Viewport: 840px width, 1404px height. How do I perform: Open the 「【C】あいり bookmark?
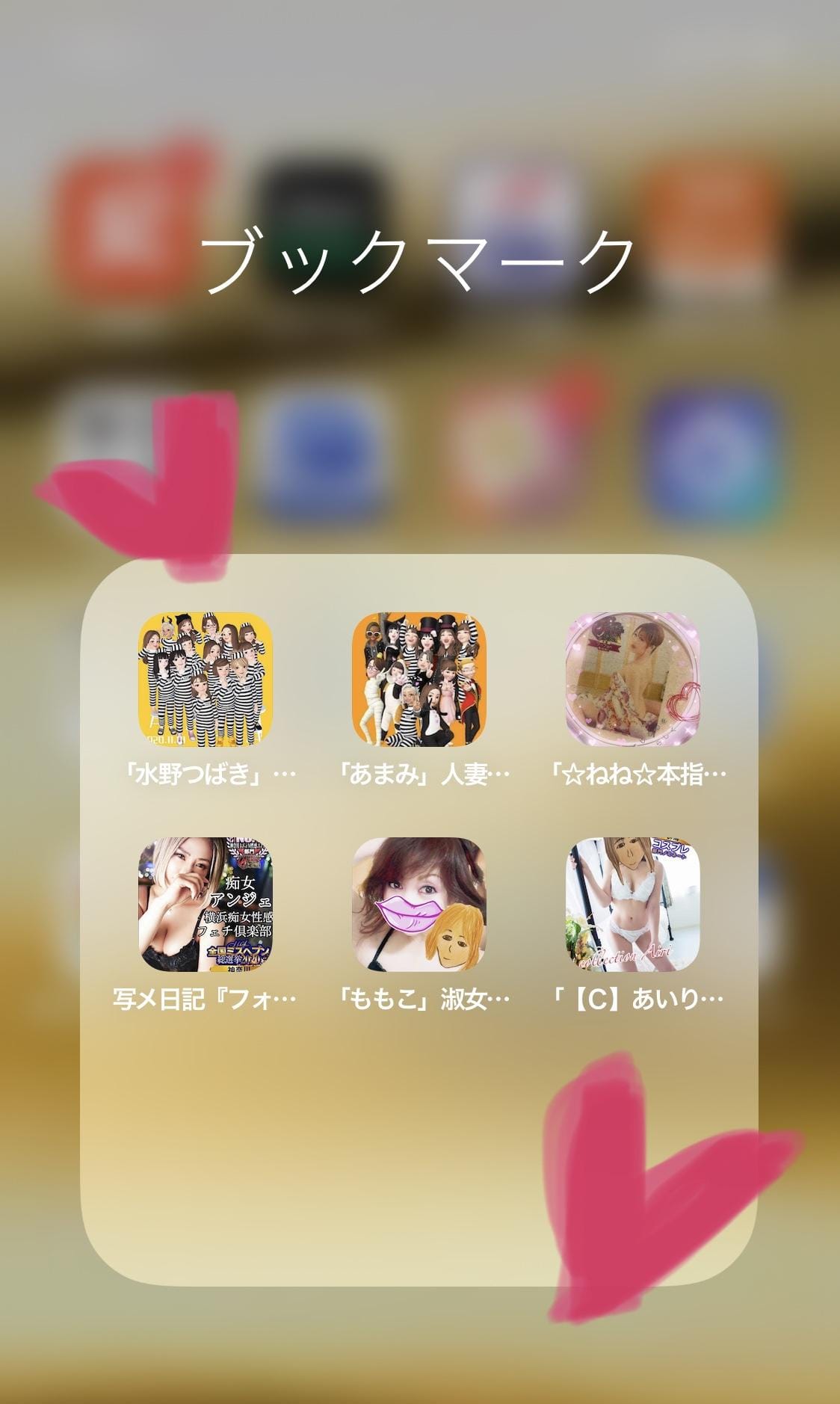[632, 904]
